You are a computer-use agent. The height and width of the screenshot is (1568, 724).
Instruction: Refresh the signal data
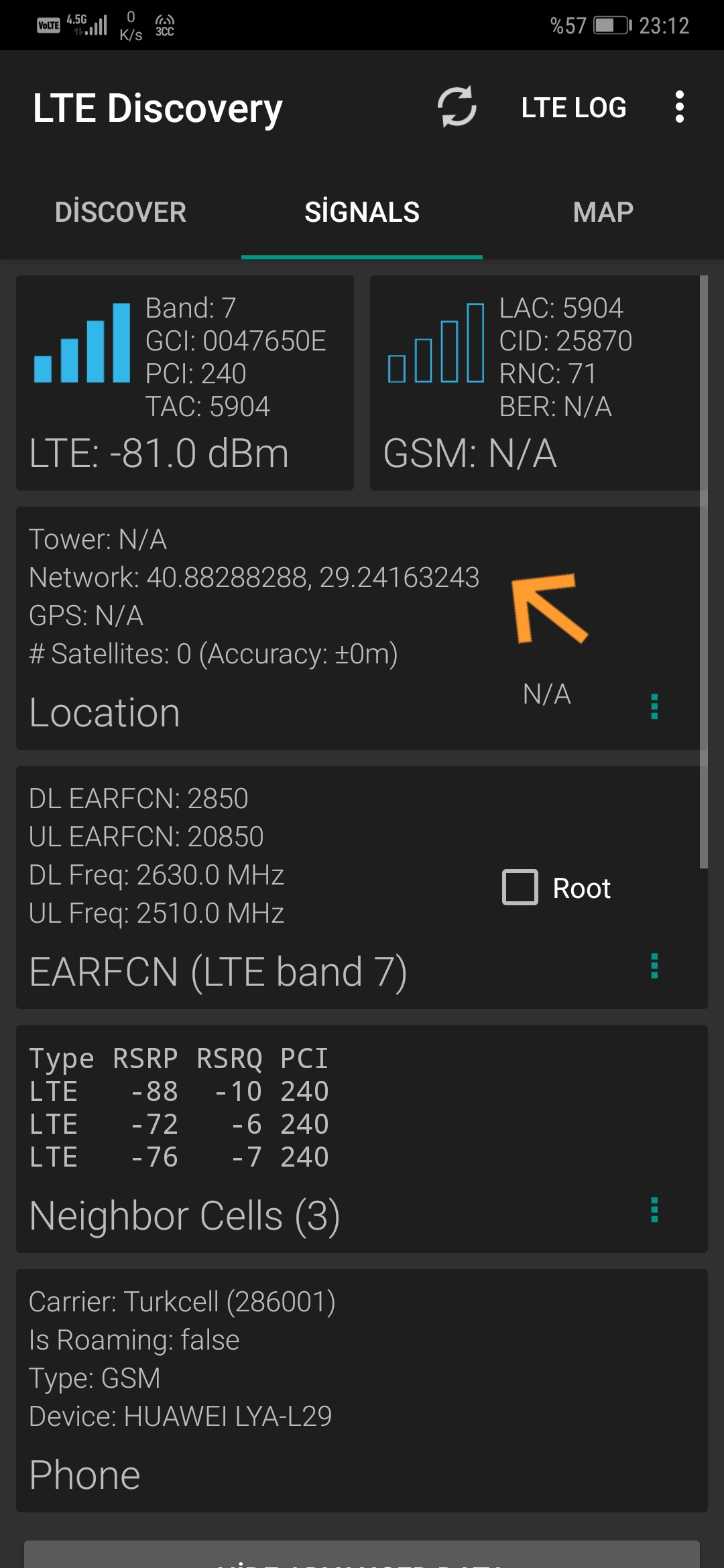[457, 107]
